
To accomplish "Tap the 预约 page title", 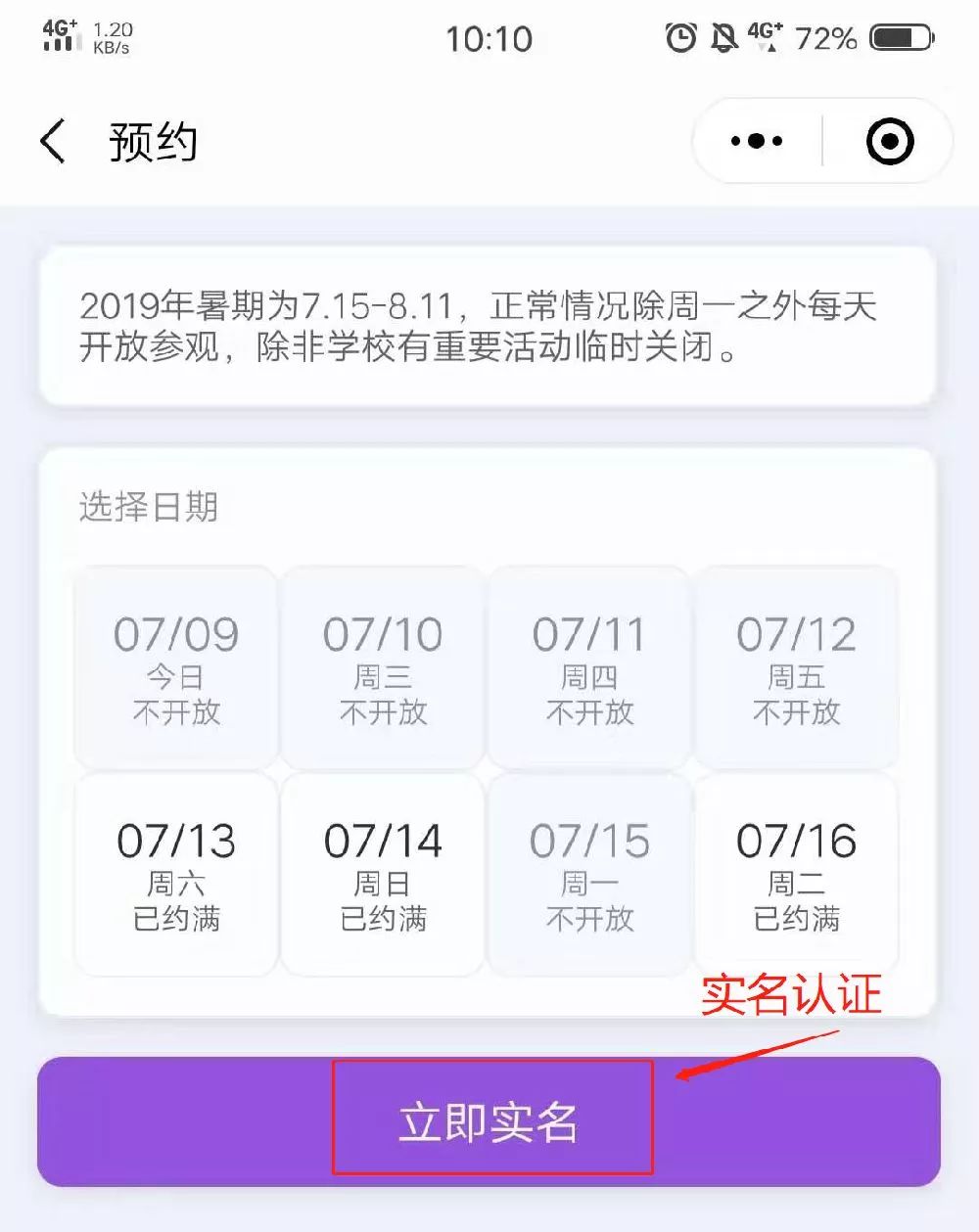I will [152, 140].
